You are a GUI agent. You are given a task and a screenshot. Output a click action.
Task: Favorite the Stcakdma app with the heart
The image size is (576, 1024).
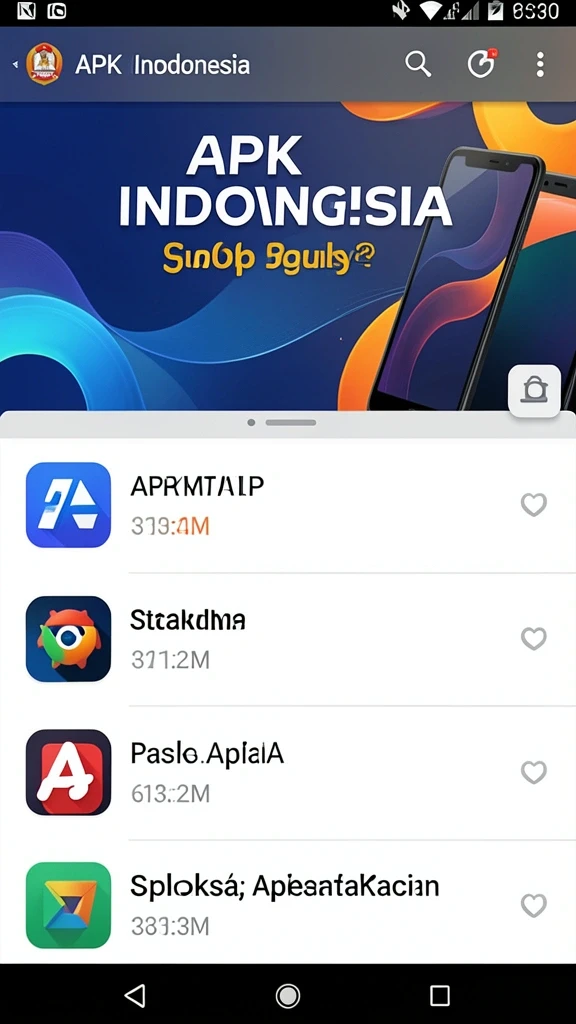(x=534, y=639)
